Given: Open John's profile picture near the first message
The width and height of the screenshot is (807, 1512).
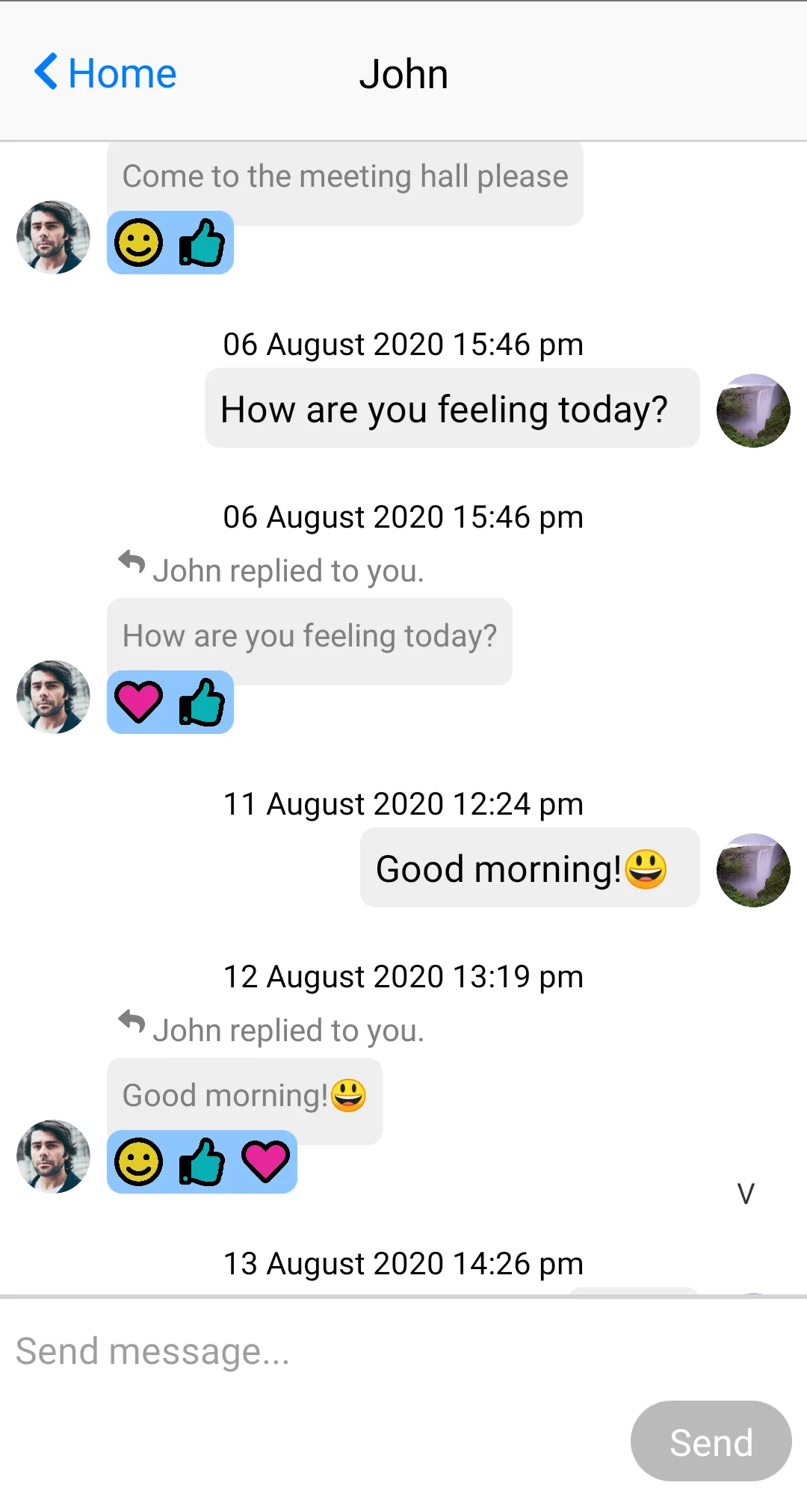Looking at the screenshot, I should [53, 237].
